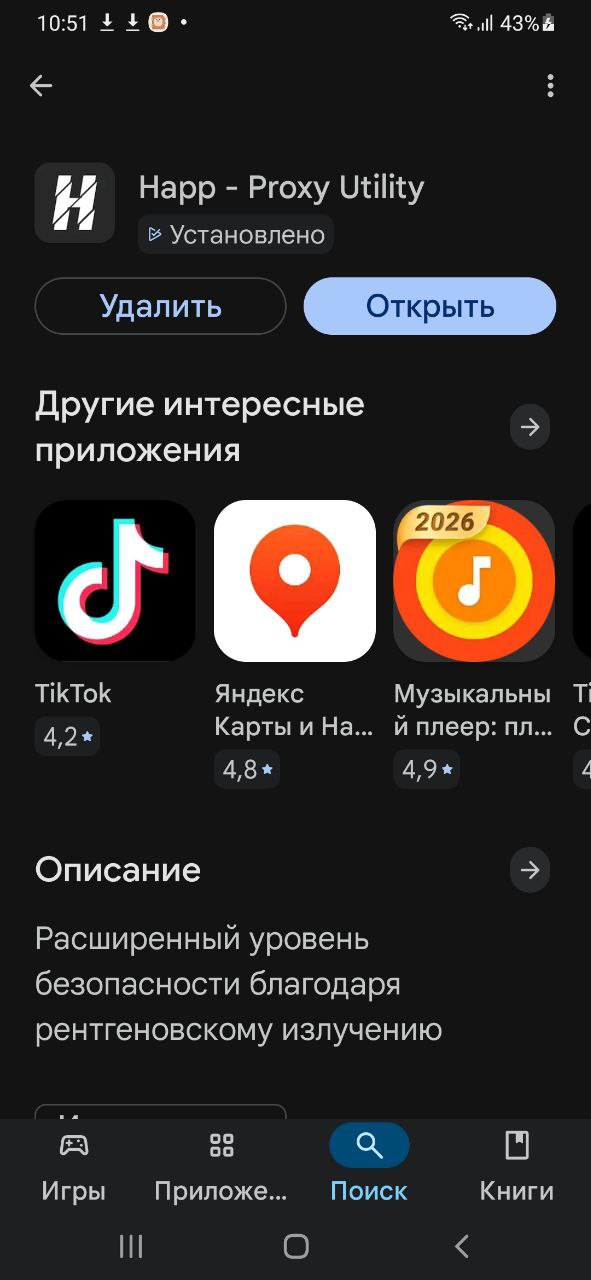
Task: Tap the system home button
Action: click(x=296, y=1245)
